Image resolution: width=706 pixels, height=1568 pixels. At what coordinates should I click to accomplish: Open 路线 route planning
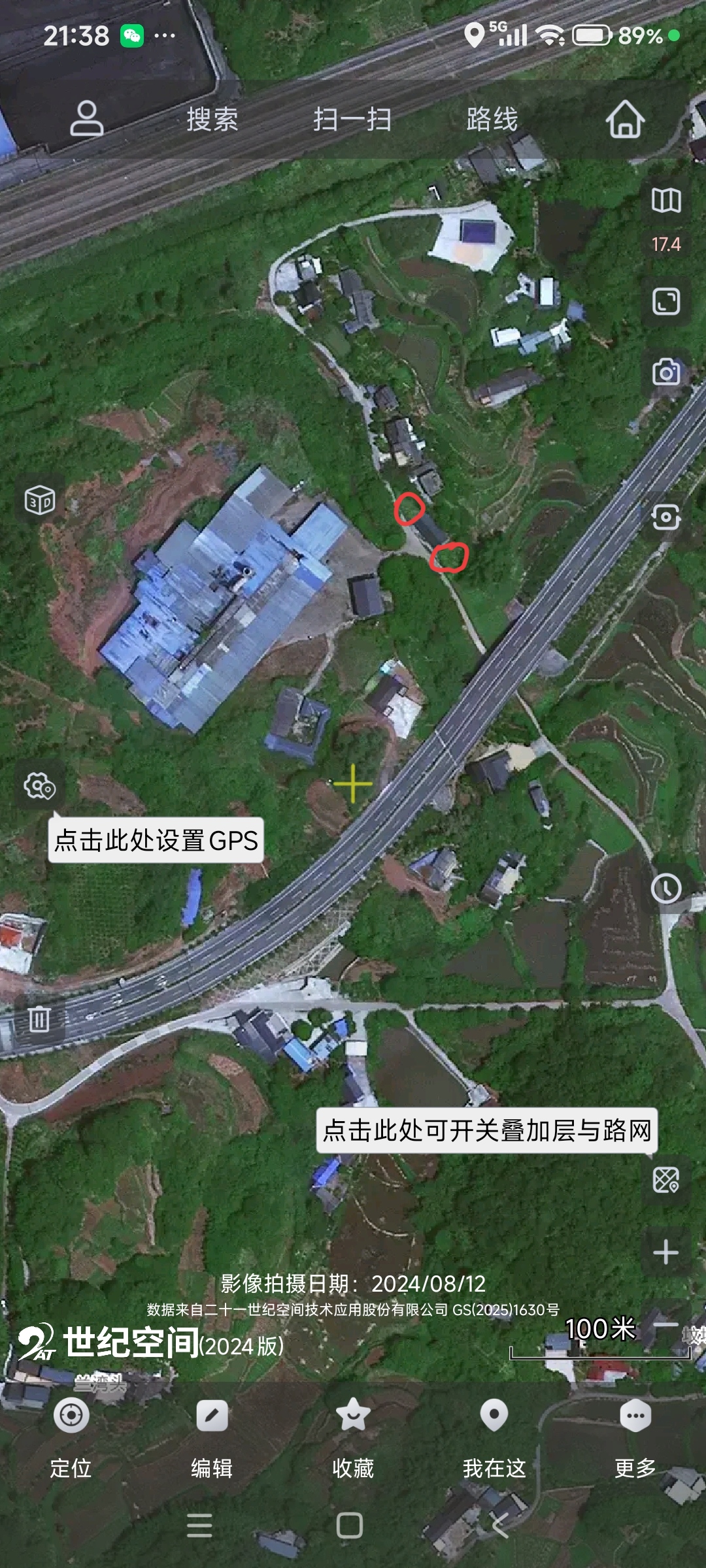[492, 120]
